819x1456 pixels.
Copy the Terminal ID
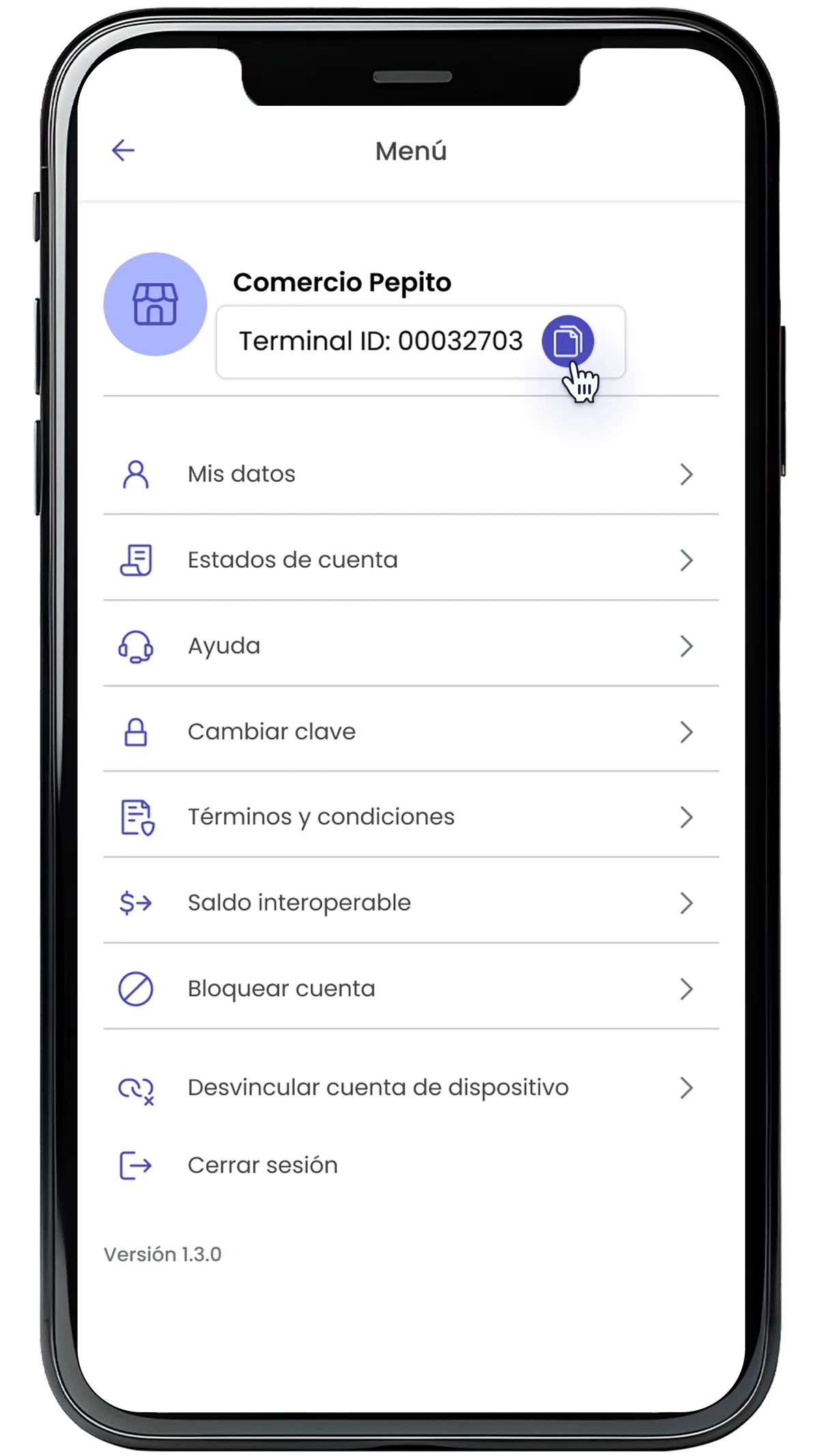pyautogui.click(x=567, y=341)
